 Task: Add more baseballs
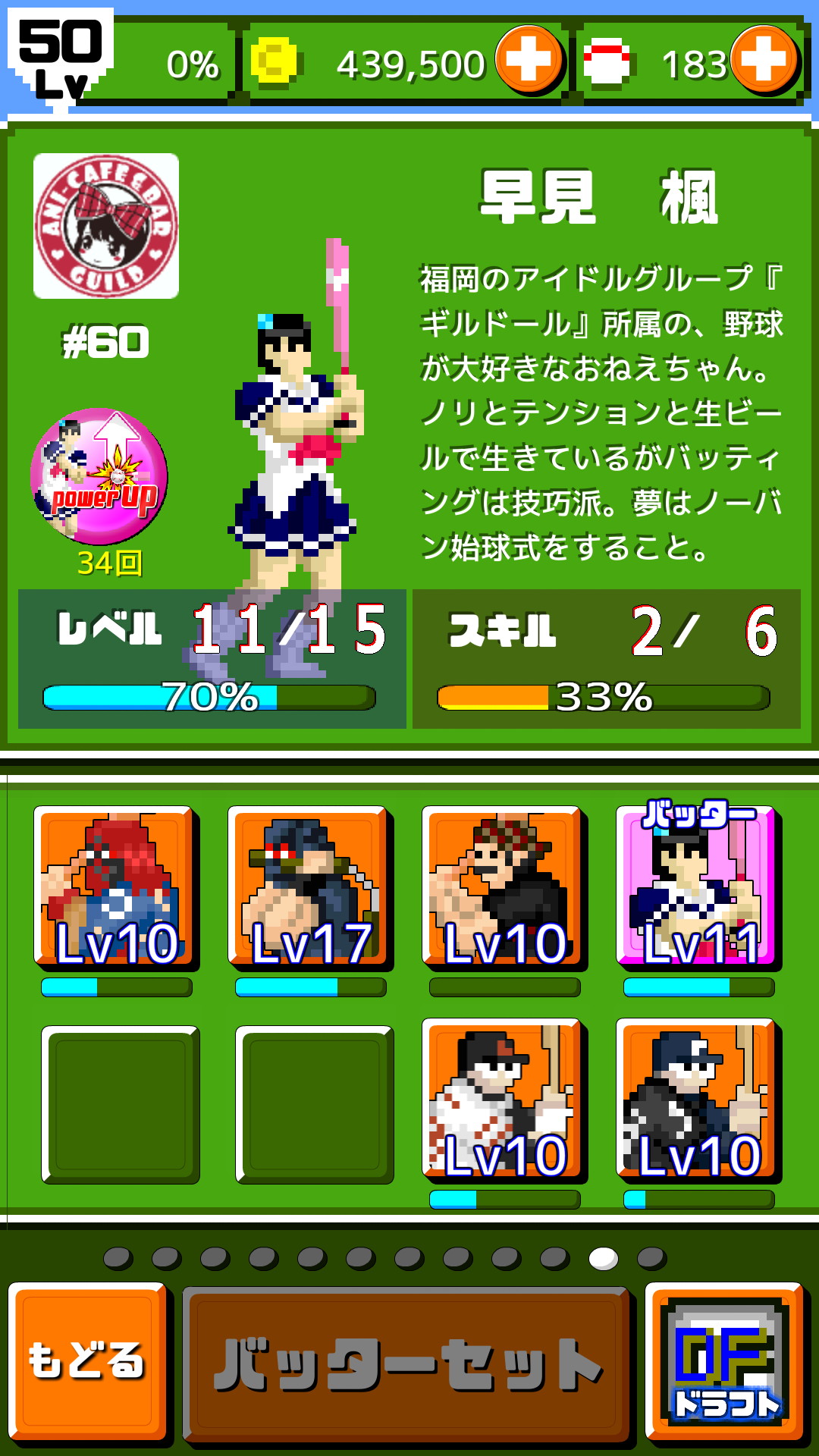point(764,60)
